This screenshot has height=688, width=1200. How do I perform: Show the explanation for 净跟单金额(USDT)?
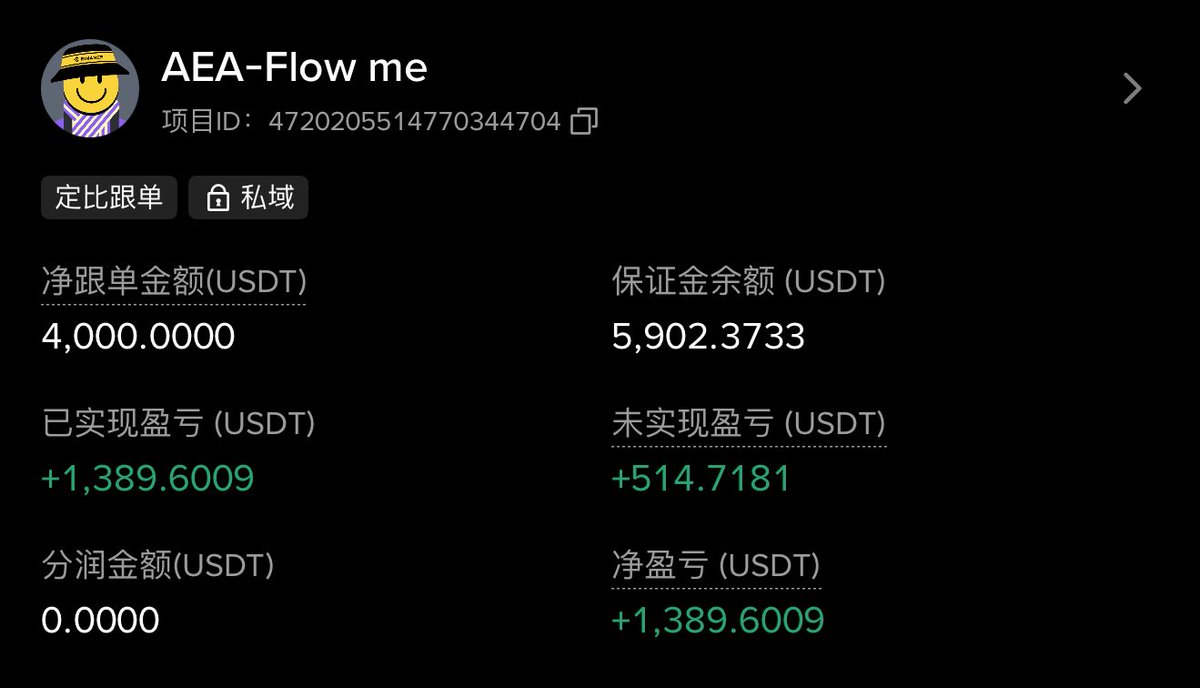coord(174,282)
